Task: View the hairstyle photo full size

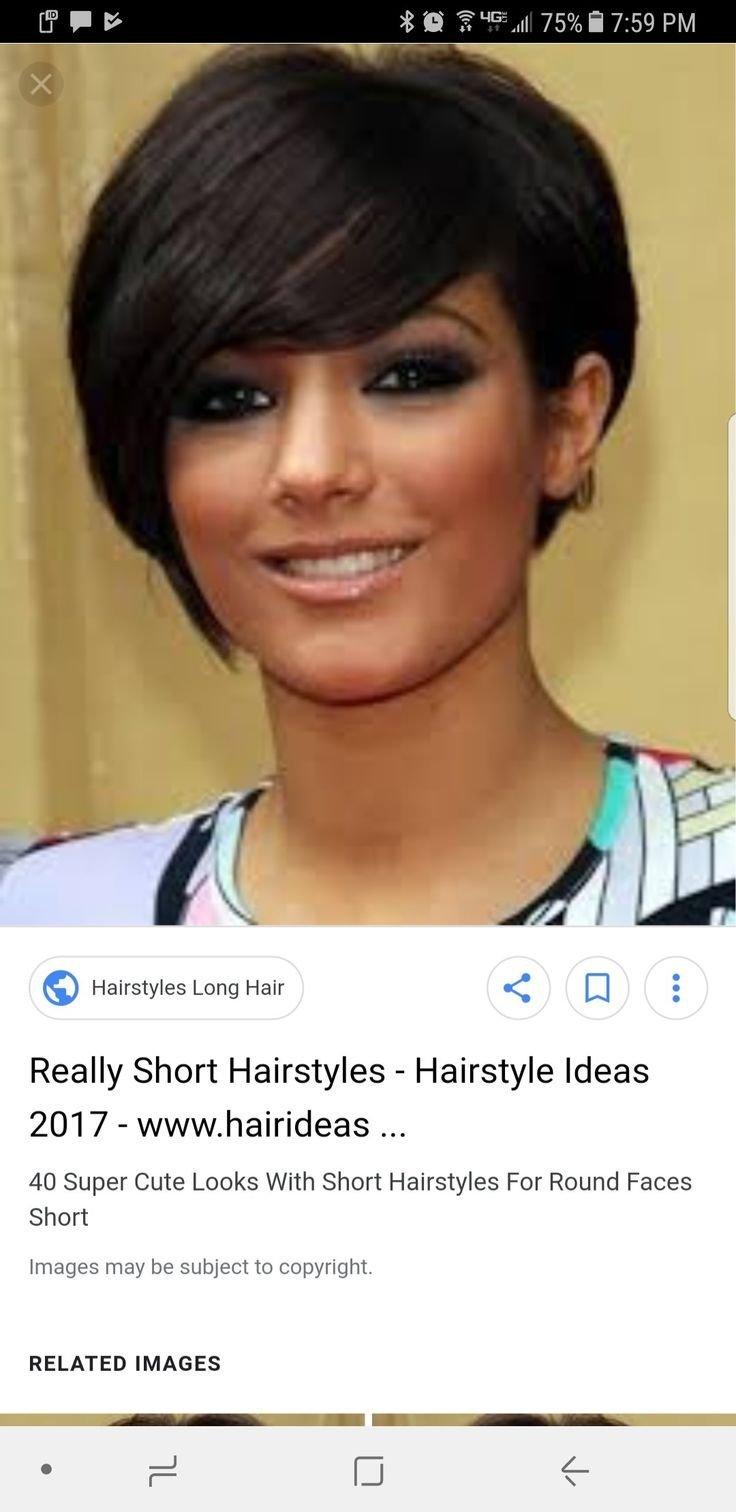Action: click(x=368, y=485)
